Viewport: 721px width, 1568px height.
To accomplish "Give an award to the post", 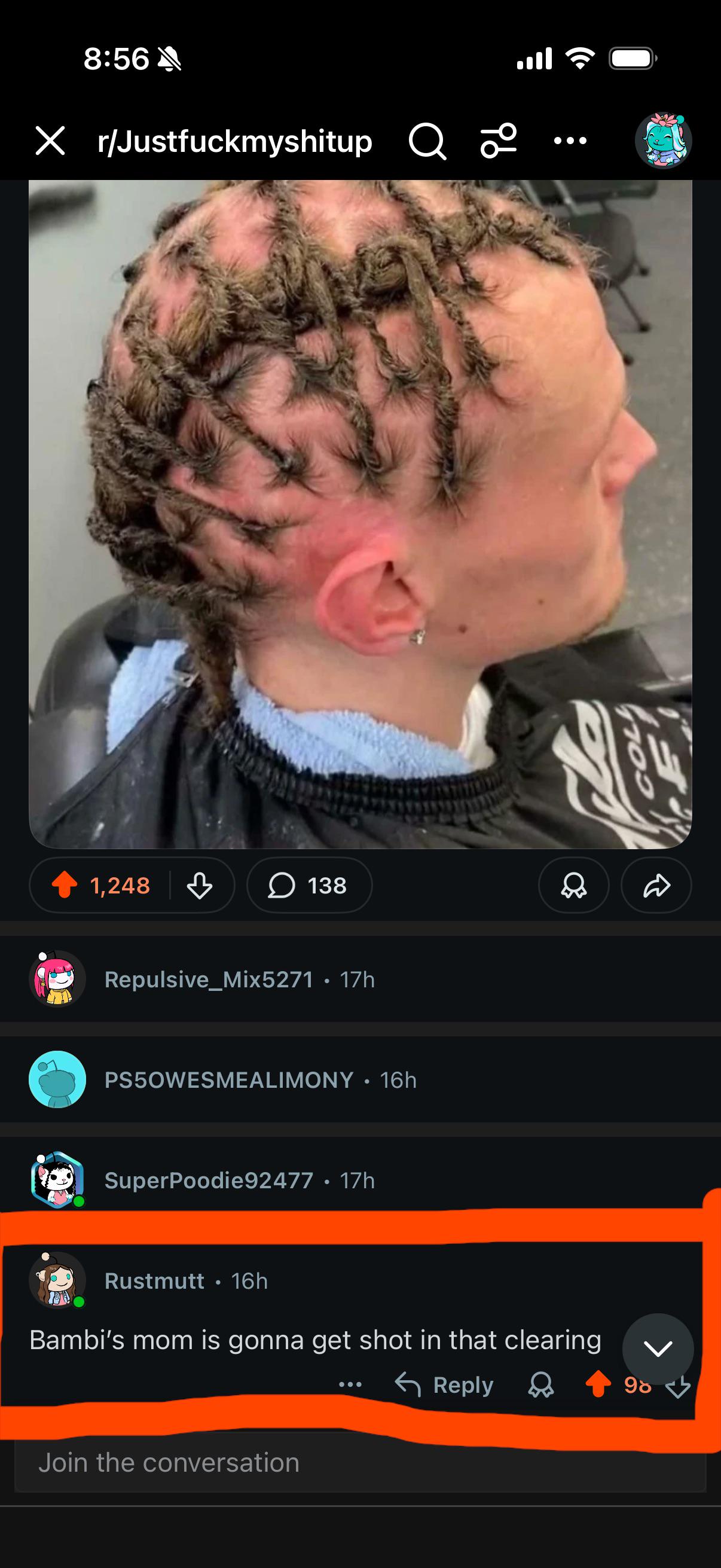I will click(x=573, y=885).
